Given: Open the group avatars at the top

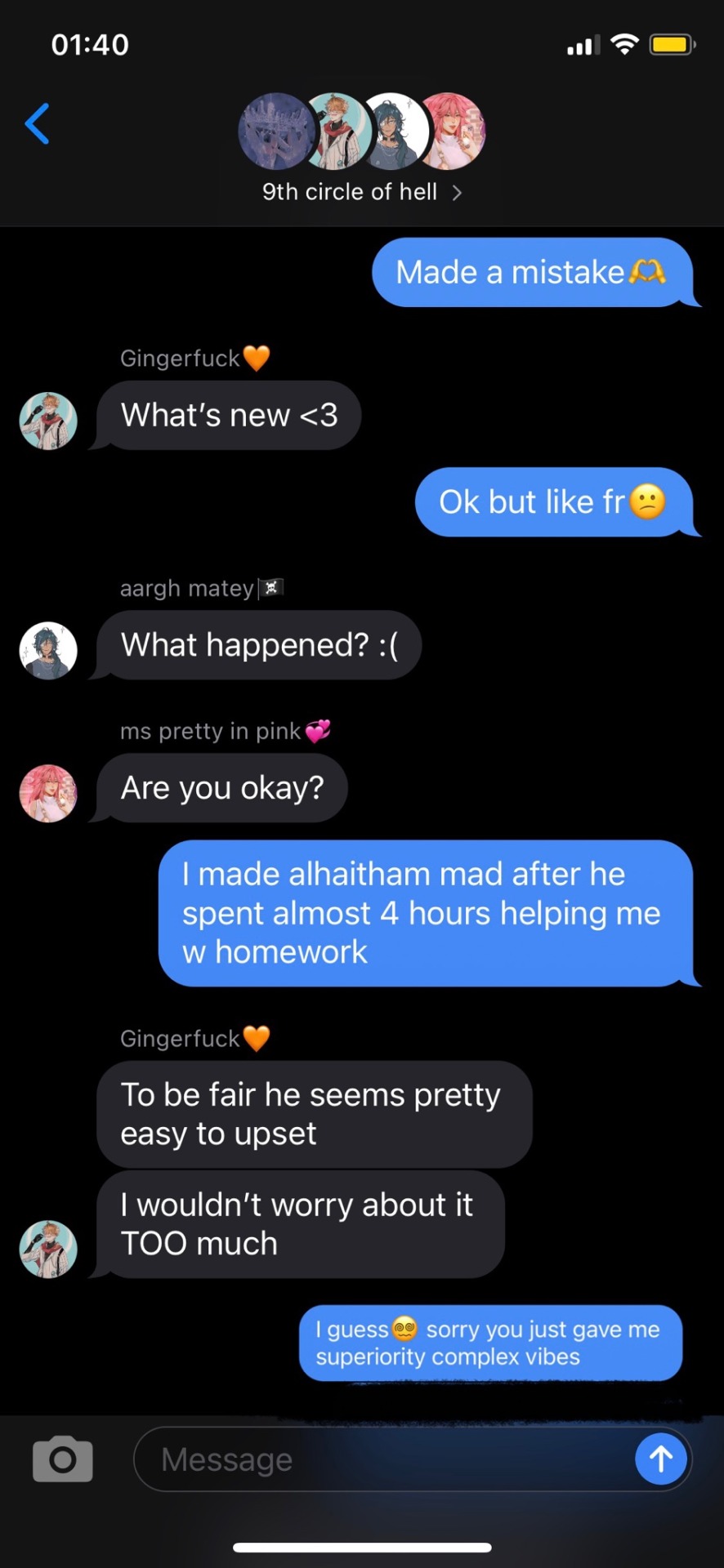Looking at the screenshot, I should pyautogui.click(x=362, y=131).
